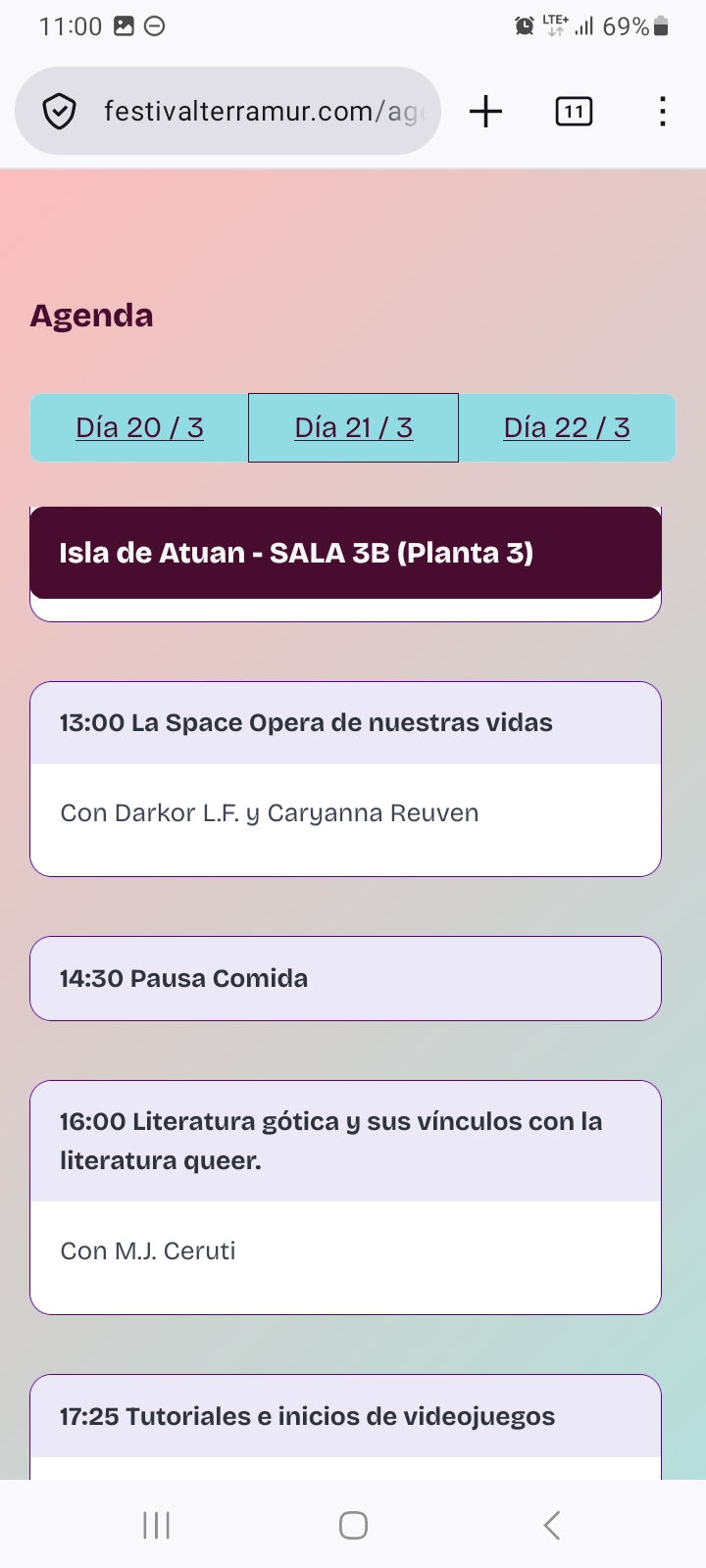Switch to the Día 20 / 3 tab
The width and height of the screenshot is (706, 1568).
(139, 427)
